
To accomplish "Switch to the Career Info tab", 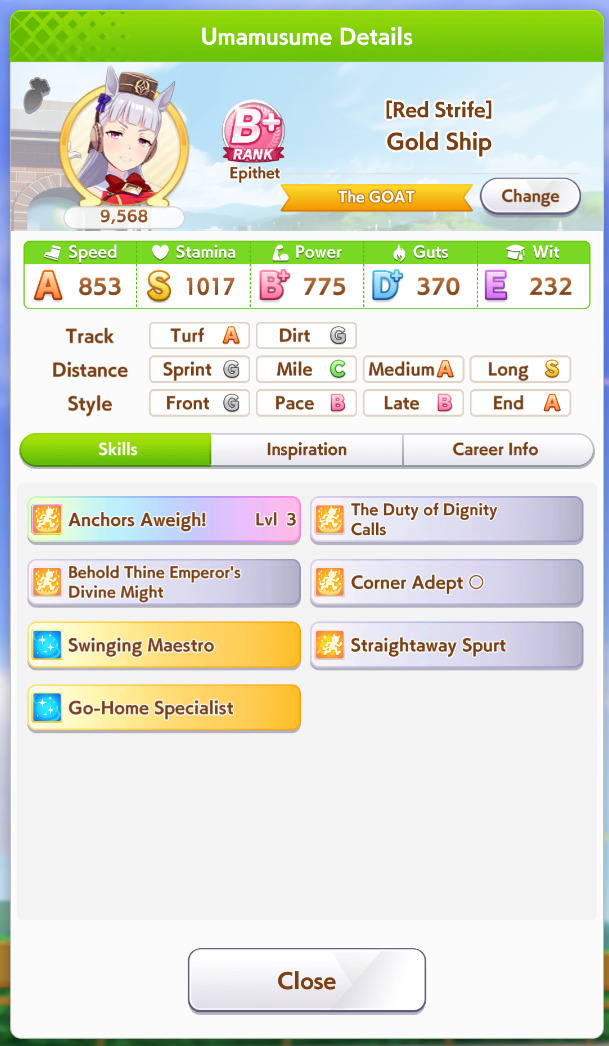I will tap(496, 450).
